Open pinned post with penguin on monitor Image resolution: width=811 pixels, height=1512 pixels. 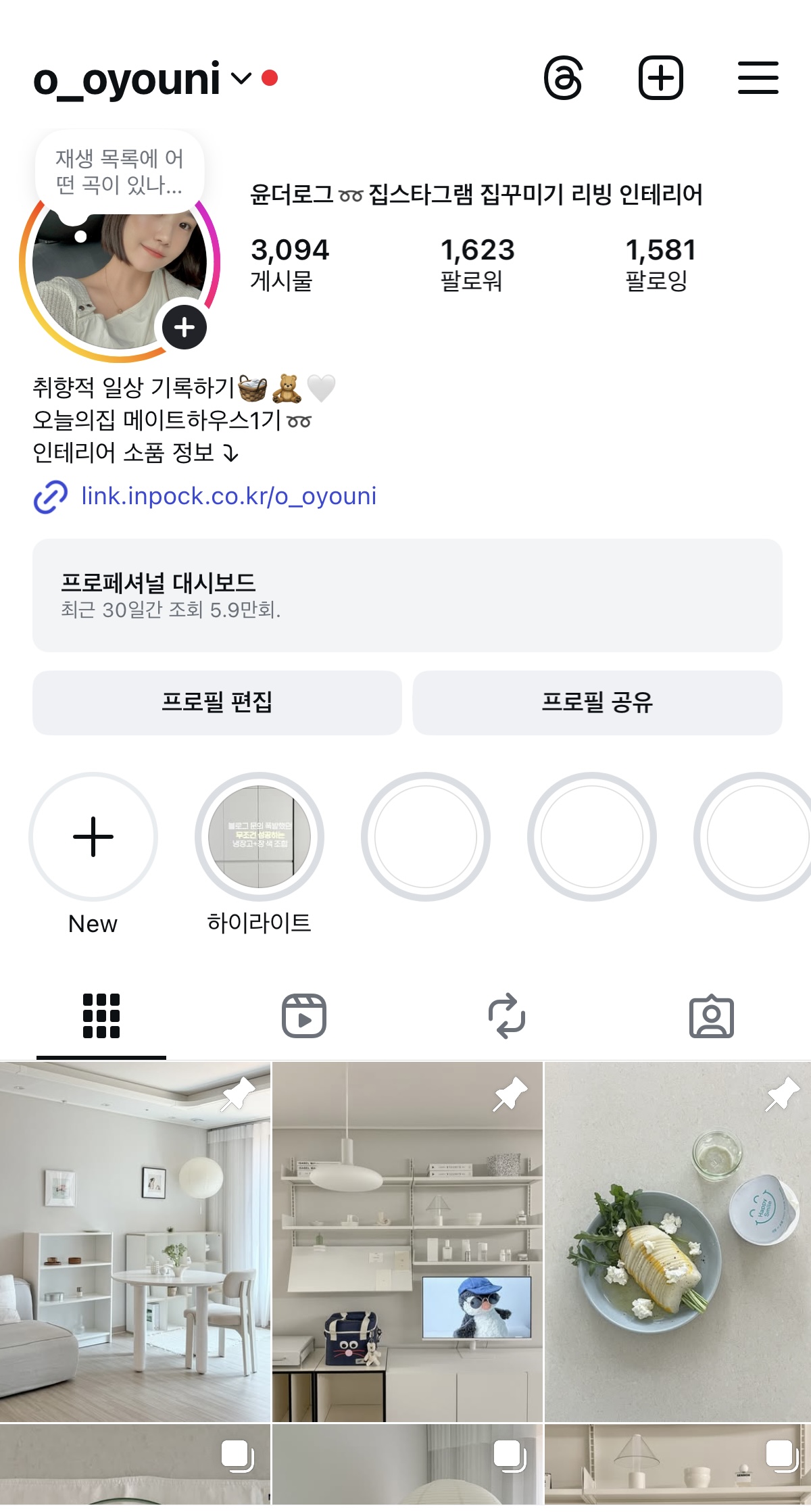click(407, 1242)
